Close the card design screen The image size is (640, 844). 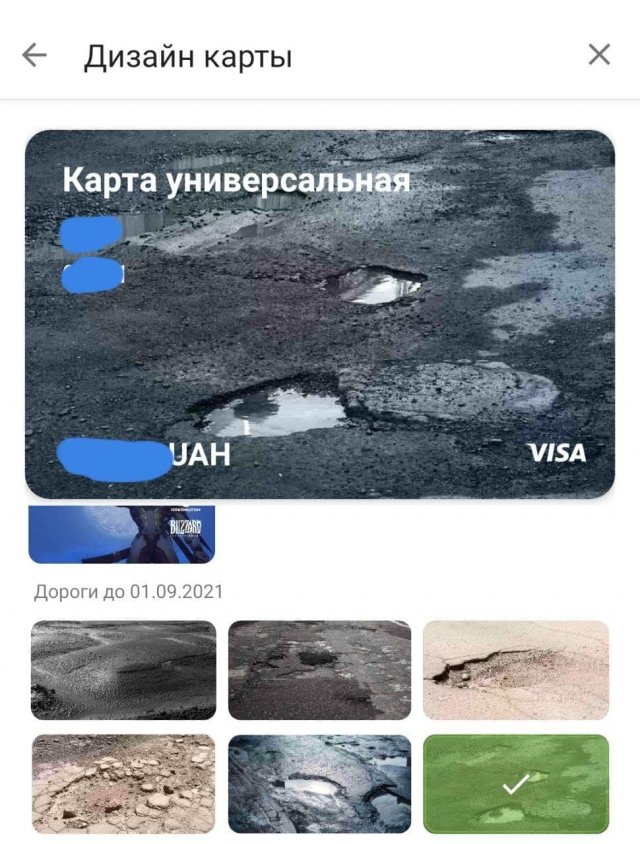coord(599,55)
